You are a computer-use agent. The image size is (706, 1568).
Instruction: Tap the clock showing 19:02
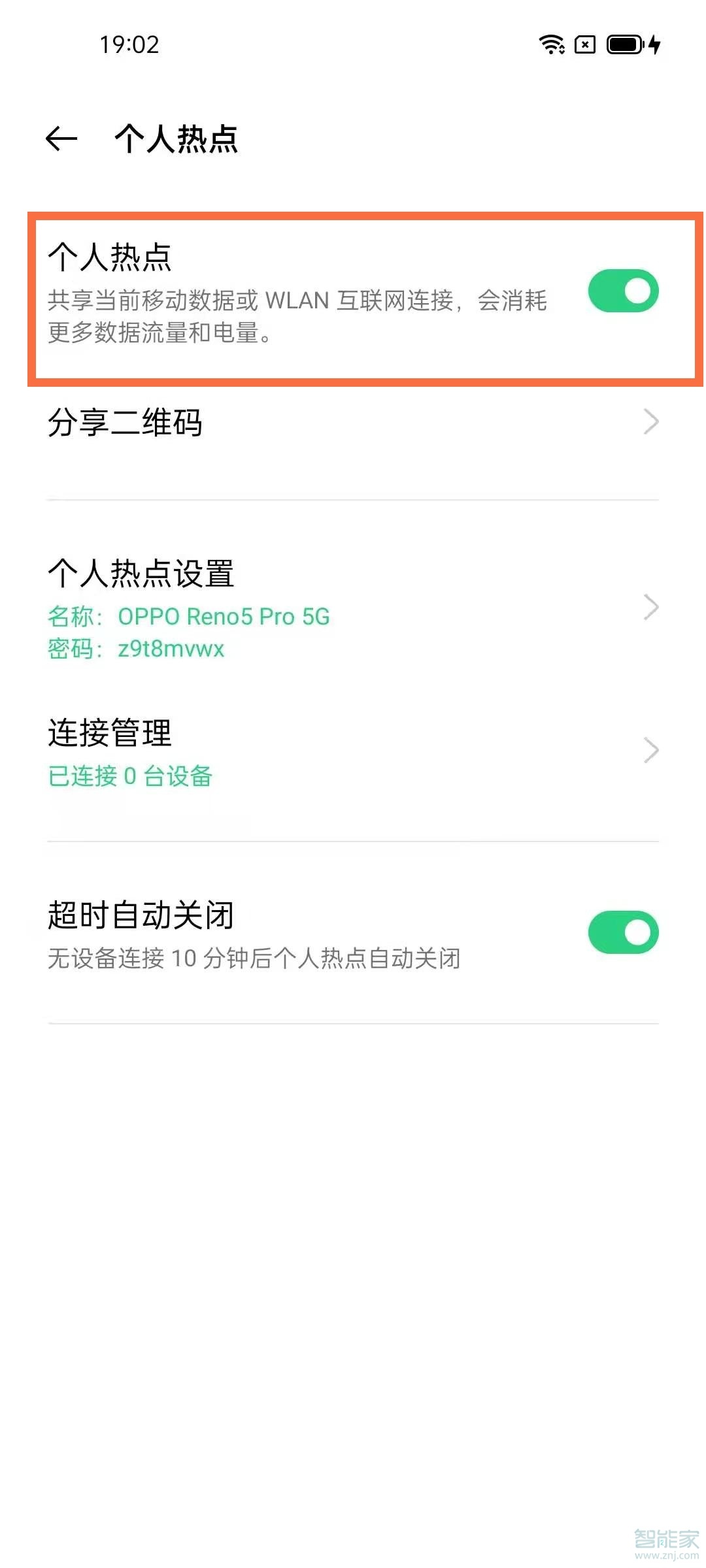pos(128,44)
